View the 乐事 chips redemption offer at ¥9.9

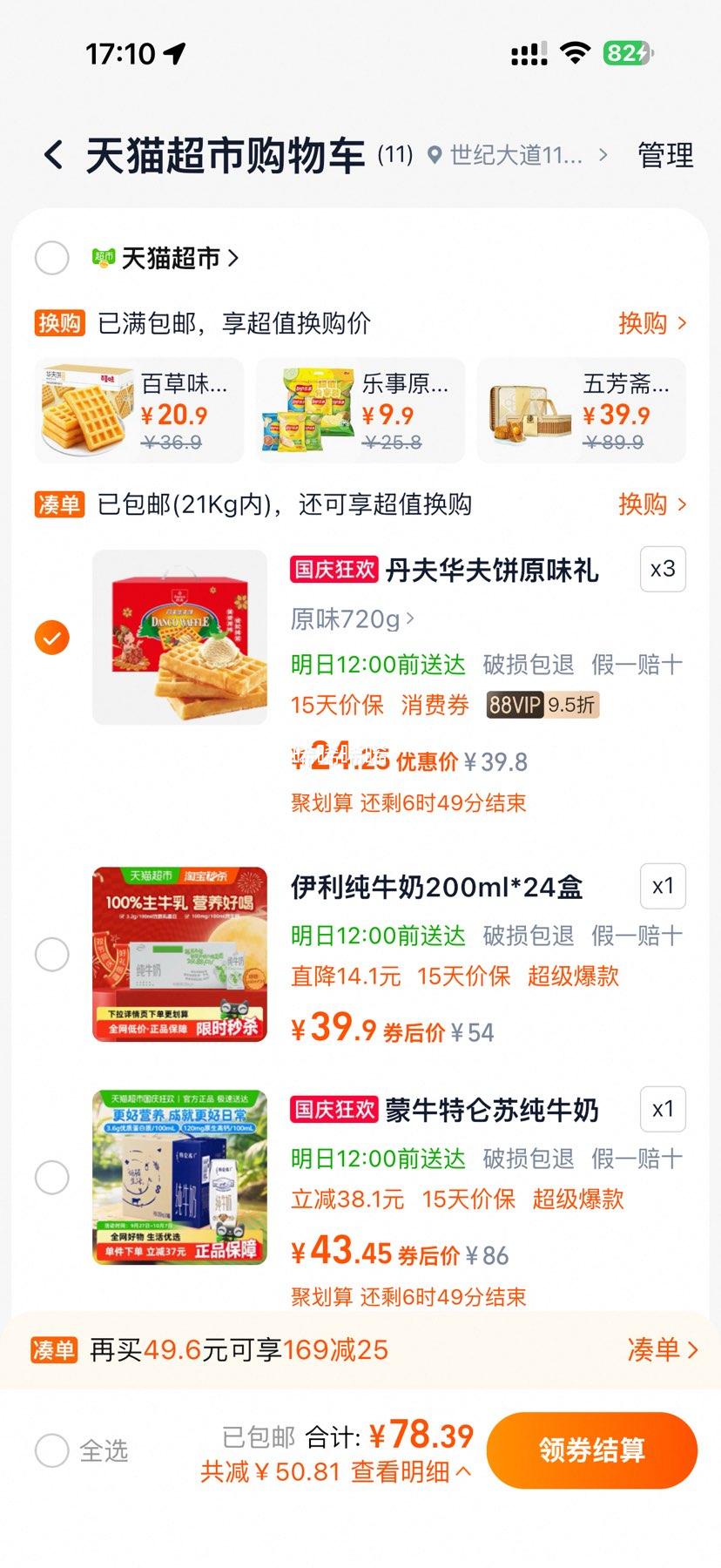coord(360,410)
